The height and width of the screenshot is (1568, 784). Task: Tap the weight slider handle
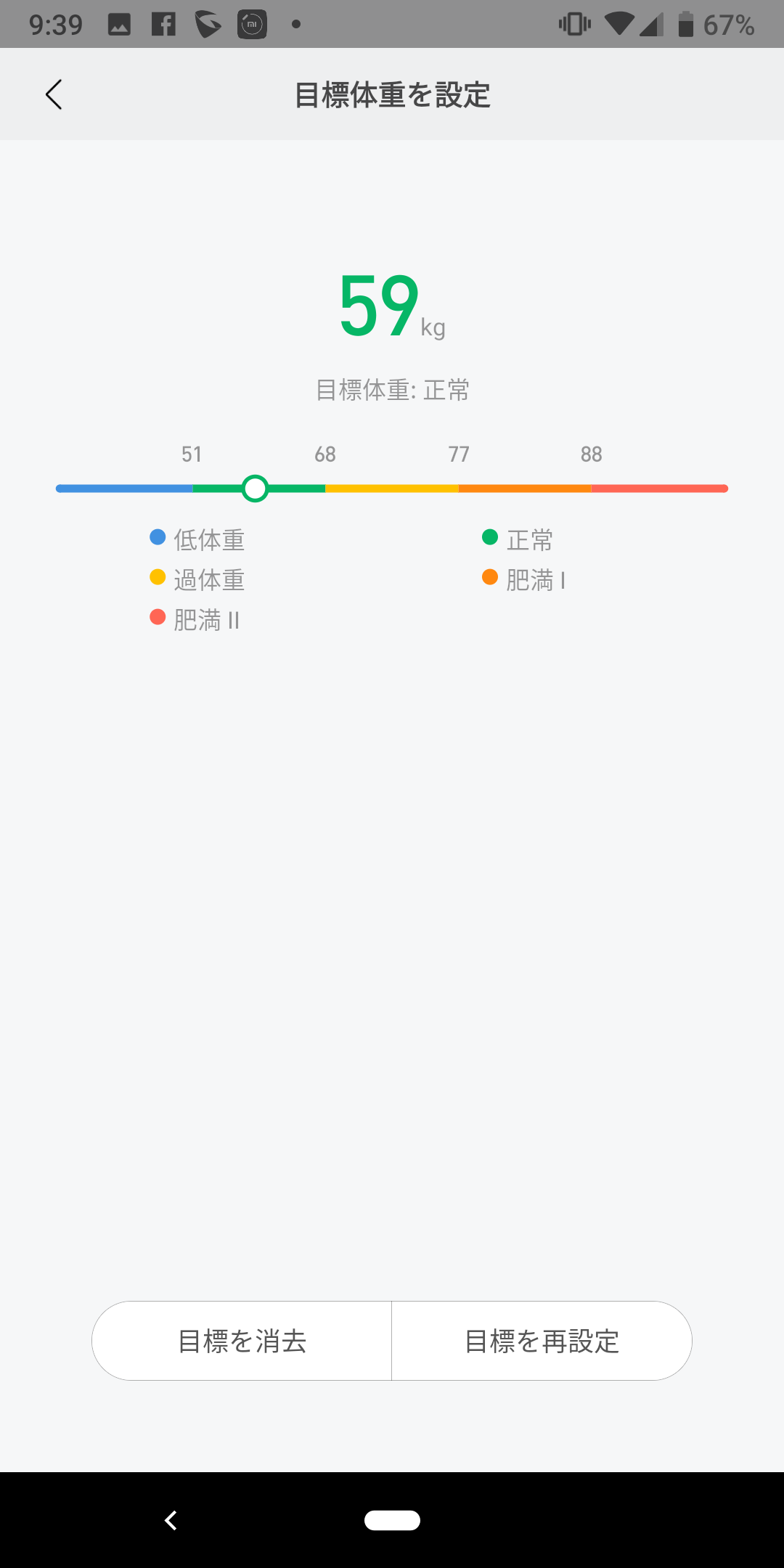click(x=255, y=489)
